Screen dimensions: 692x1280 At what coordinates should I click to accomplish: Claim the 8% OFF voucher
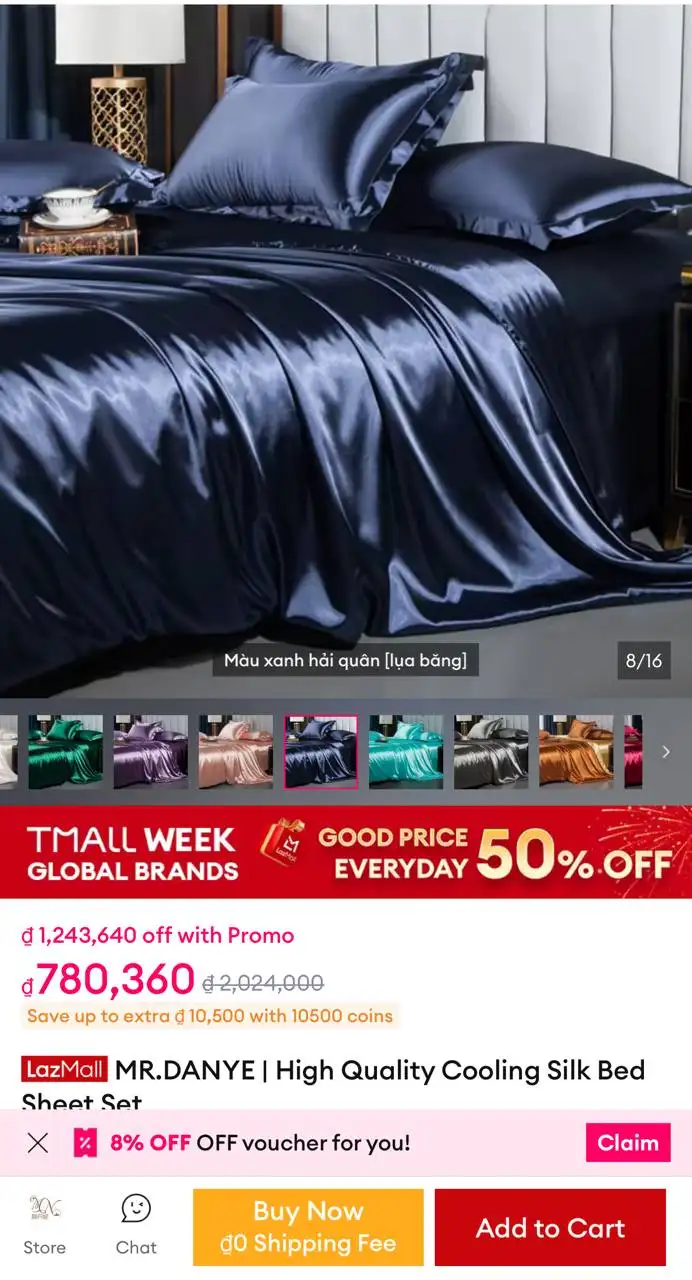tap(628, 1143)
